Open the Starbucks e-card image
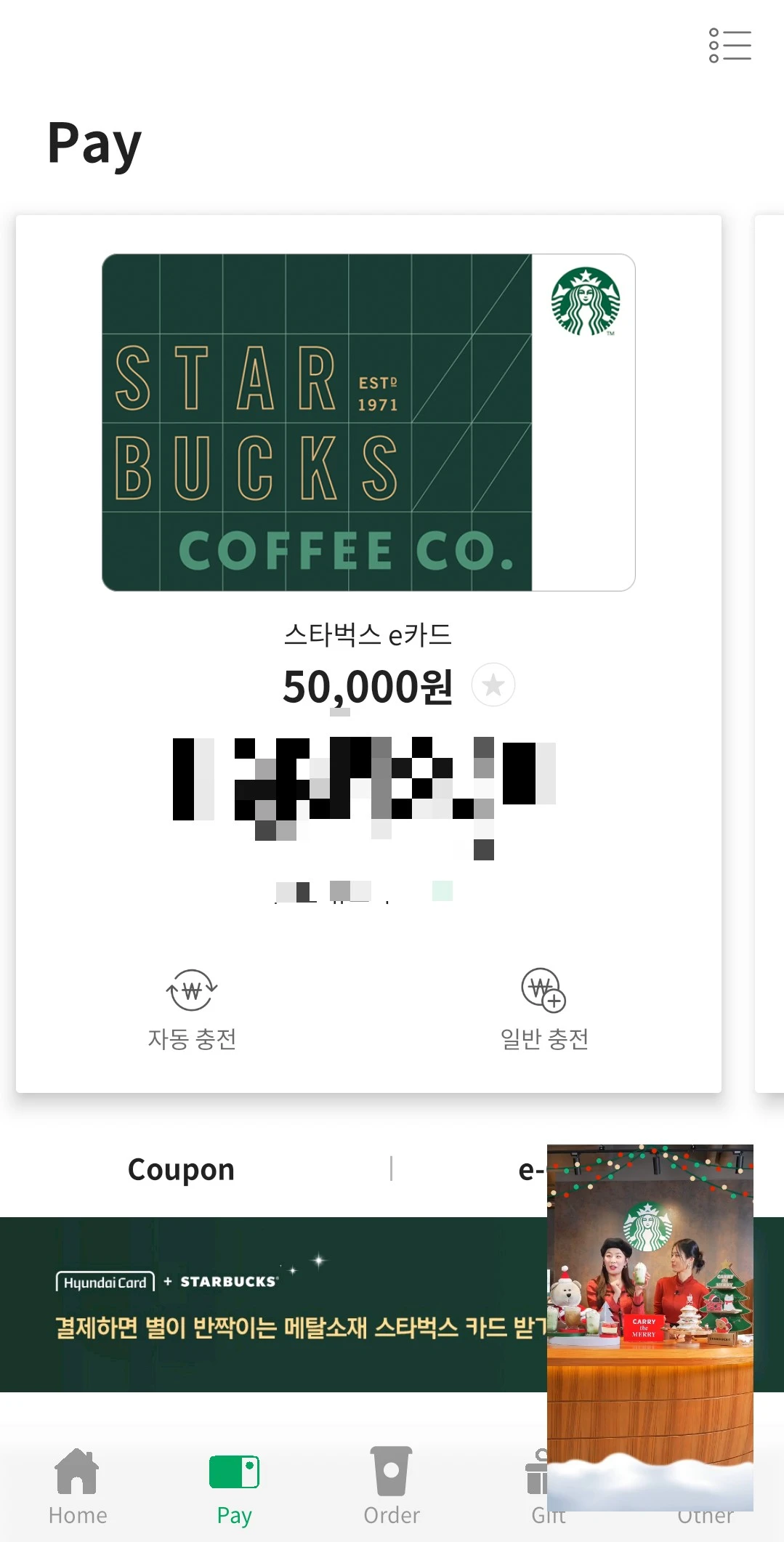Viewport: 784px width, 1542px height. coord(368,422)
